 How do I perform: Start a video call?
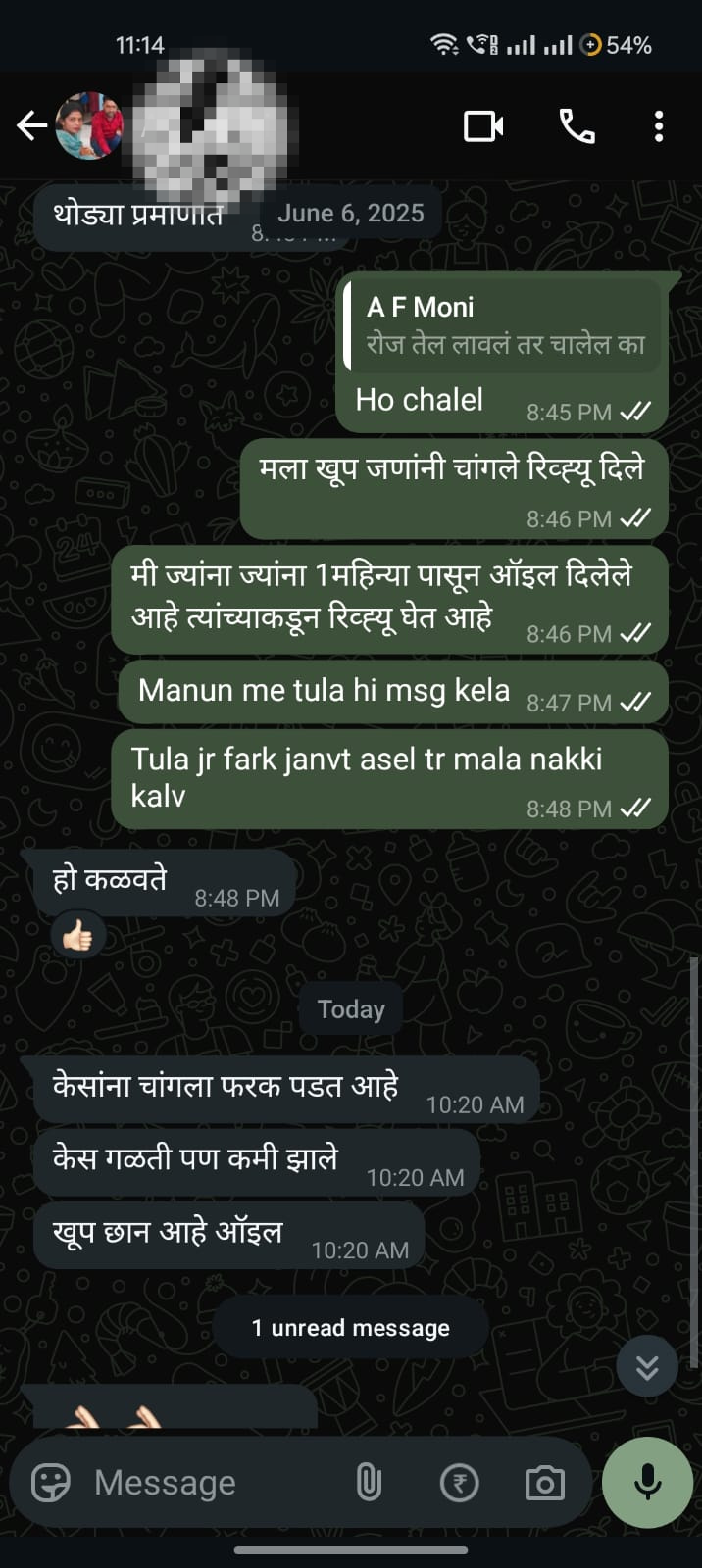[483, 126]
